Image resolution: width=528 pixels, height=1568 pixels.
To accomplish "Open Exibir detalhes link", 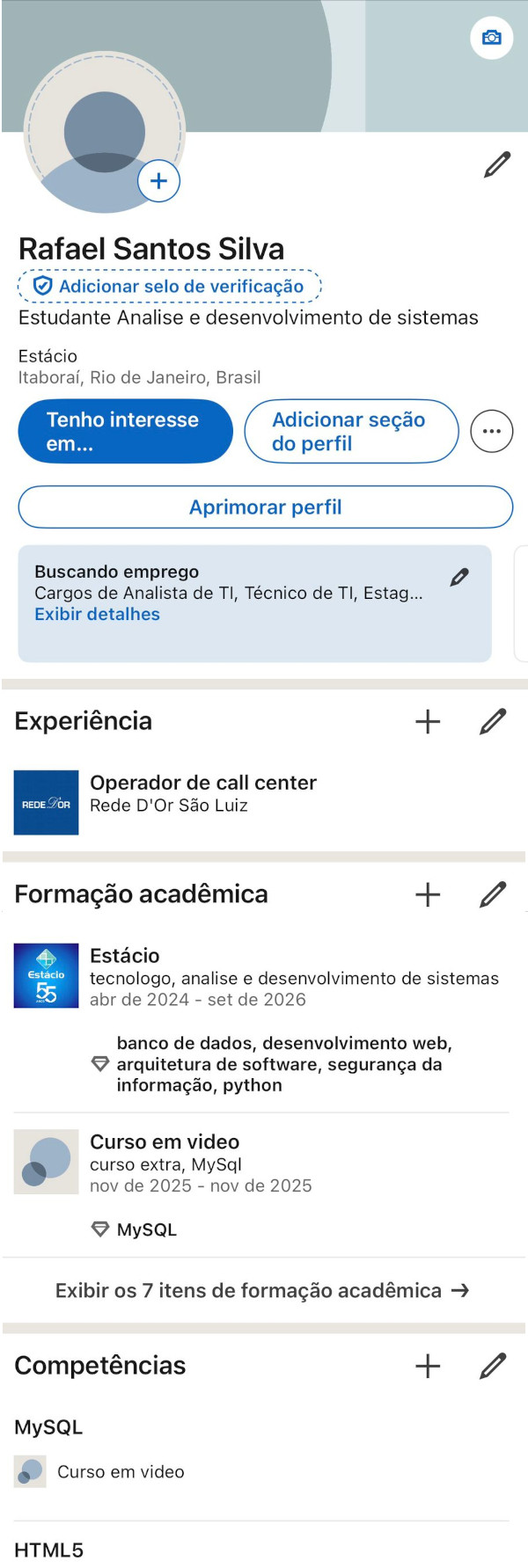I will pyautogui.click(x=98, y=615).
